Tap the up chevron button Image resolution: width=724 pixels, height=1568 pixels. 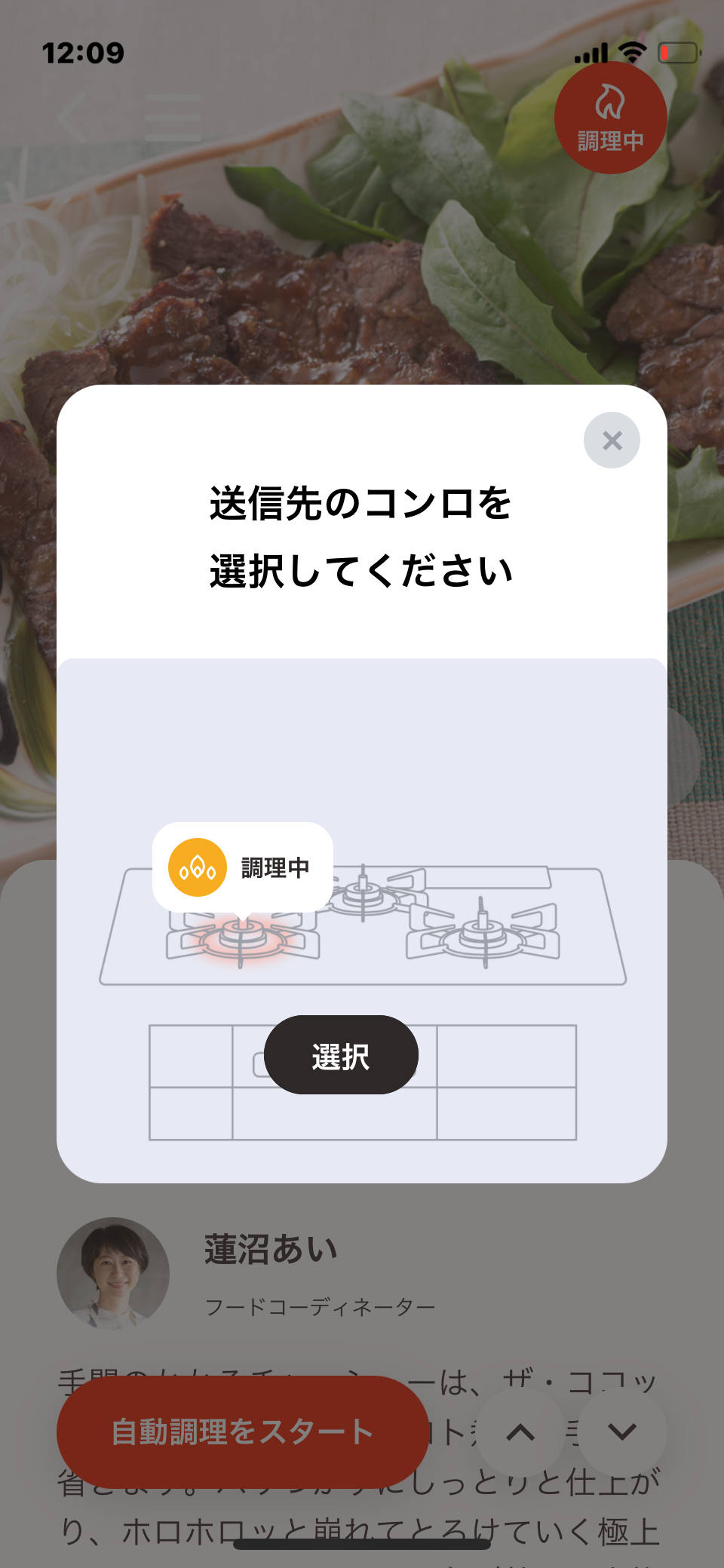[520, 1432]
